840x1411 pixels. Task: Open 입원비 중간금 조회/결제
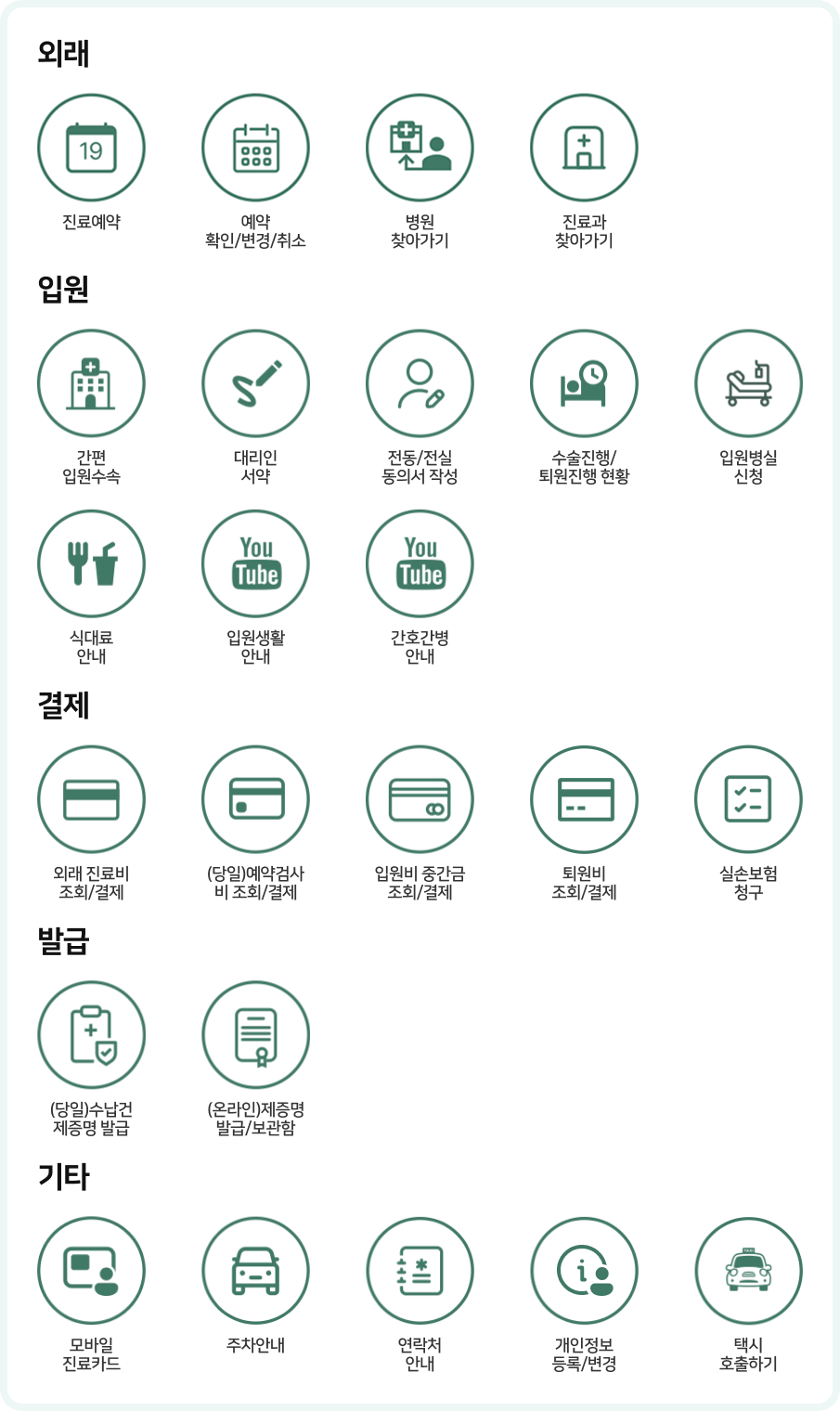(420, 800)
